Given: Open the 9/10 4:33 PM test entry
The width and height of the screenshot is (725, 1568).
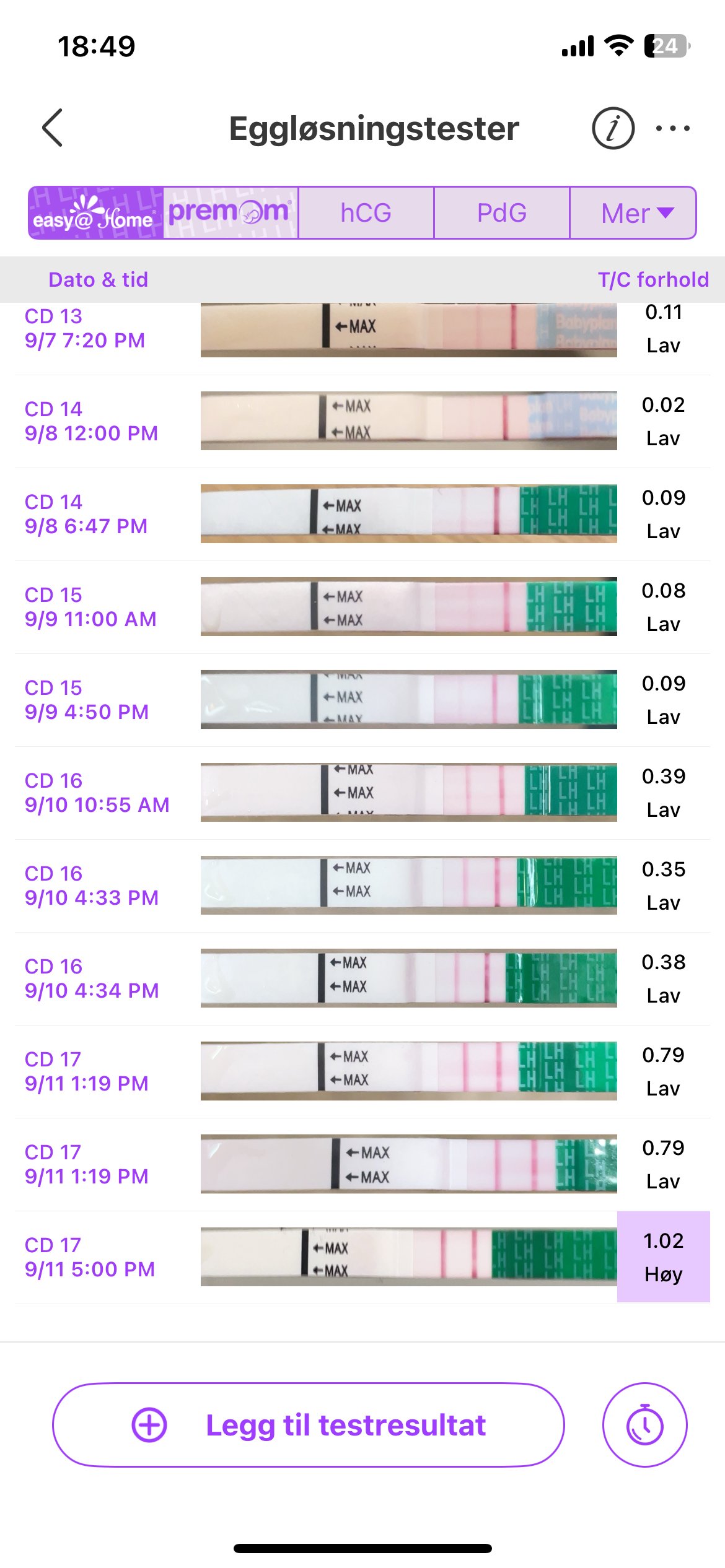Looking at the screenshot, I should 362,886.
